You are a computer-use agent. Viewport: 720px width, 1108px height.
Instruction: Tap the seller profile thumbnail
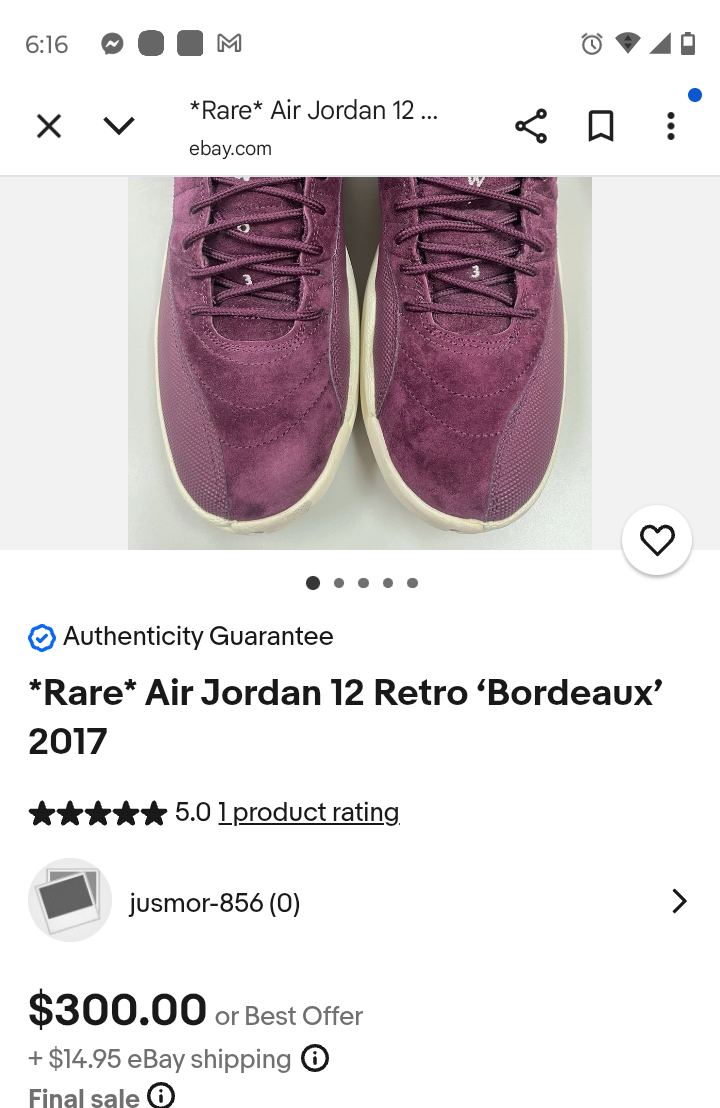point(70,899)
